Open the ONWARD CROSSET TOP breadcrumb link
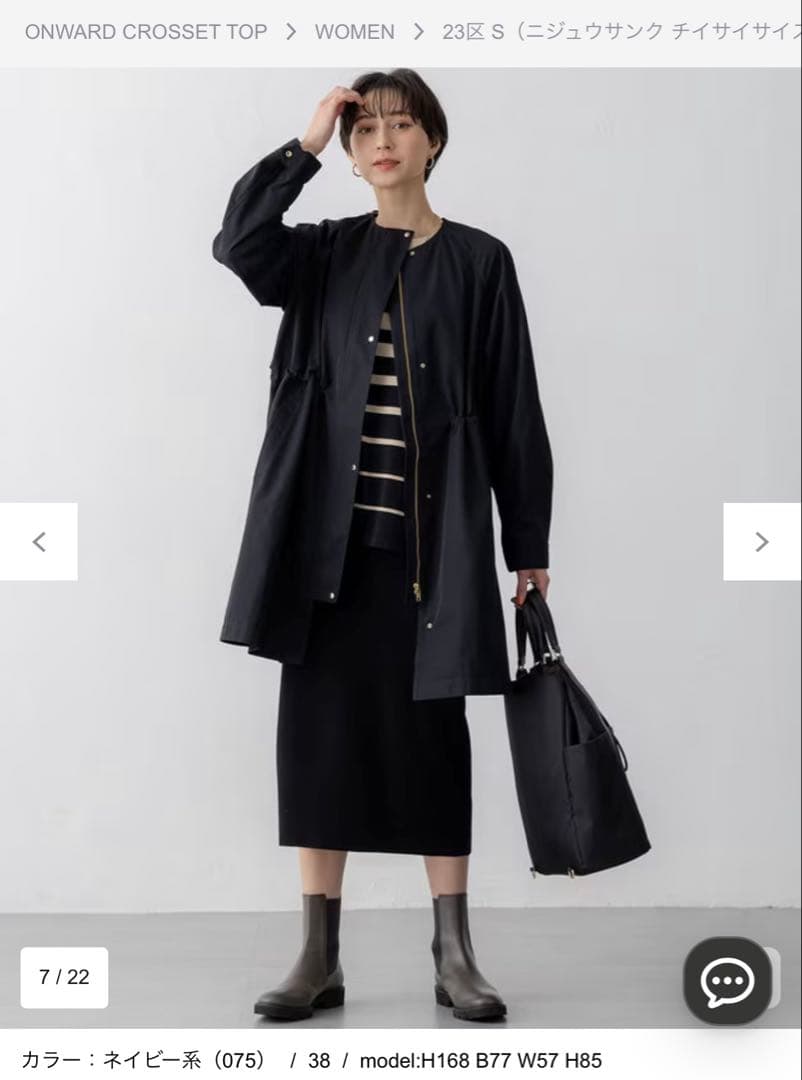This screenshot has height=1080, width=802. click(x=146, y=32)
